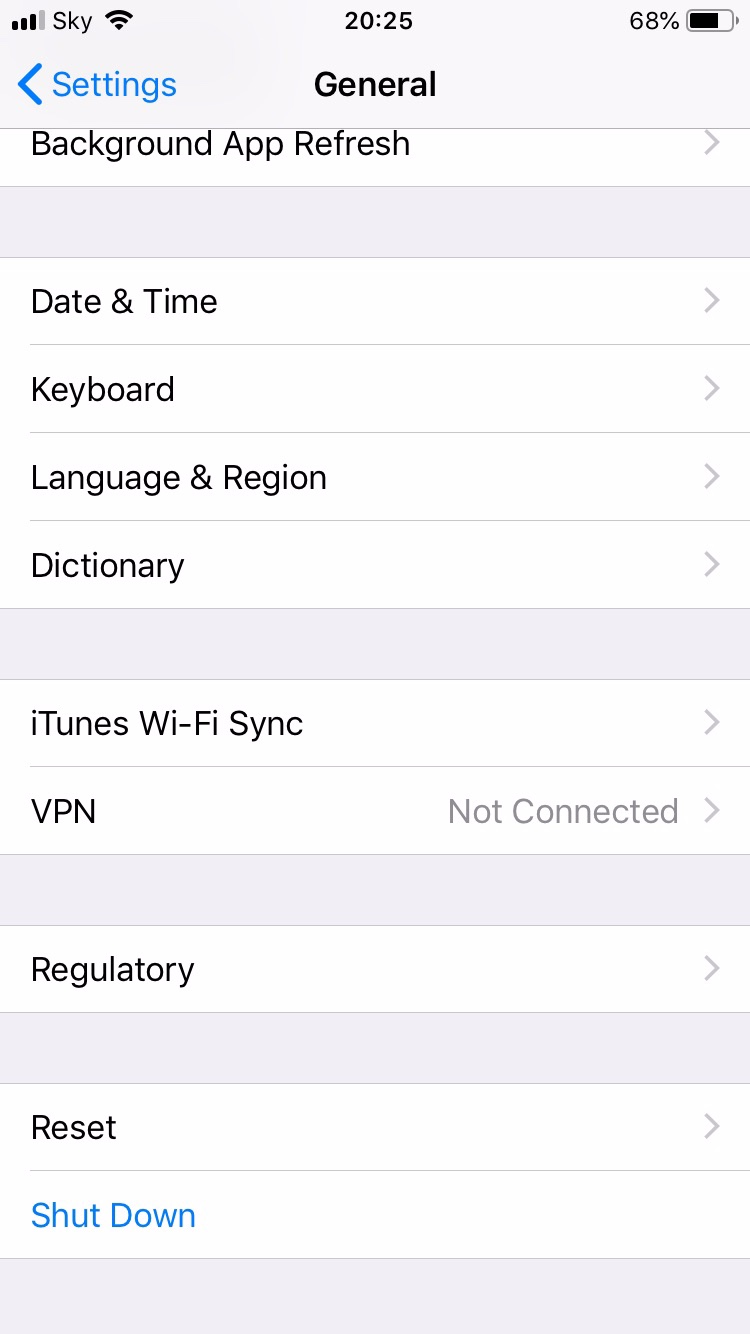
Task: Open Keyboard settings
Action: click(x=375, y=389)
